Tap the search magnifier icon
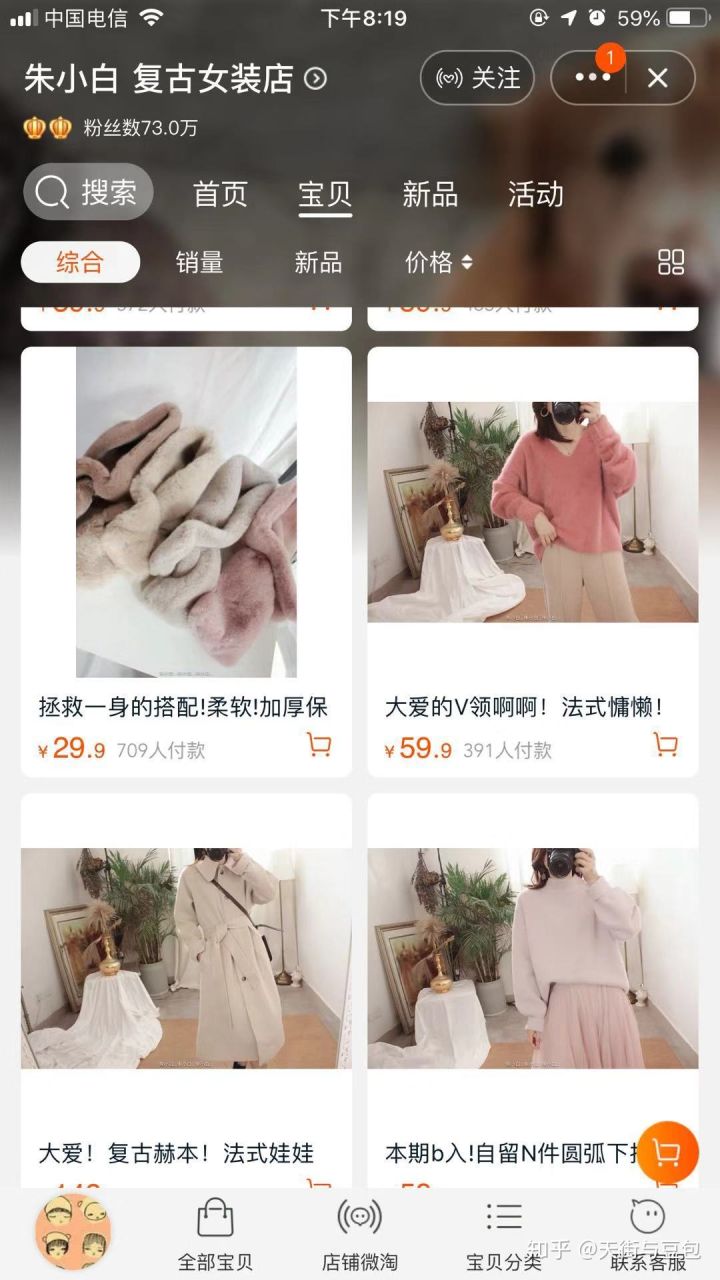Screen dimensions: 720x1280 50,192
